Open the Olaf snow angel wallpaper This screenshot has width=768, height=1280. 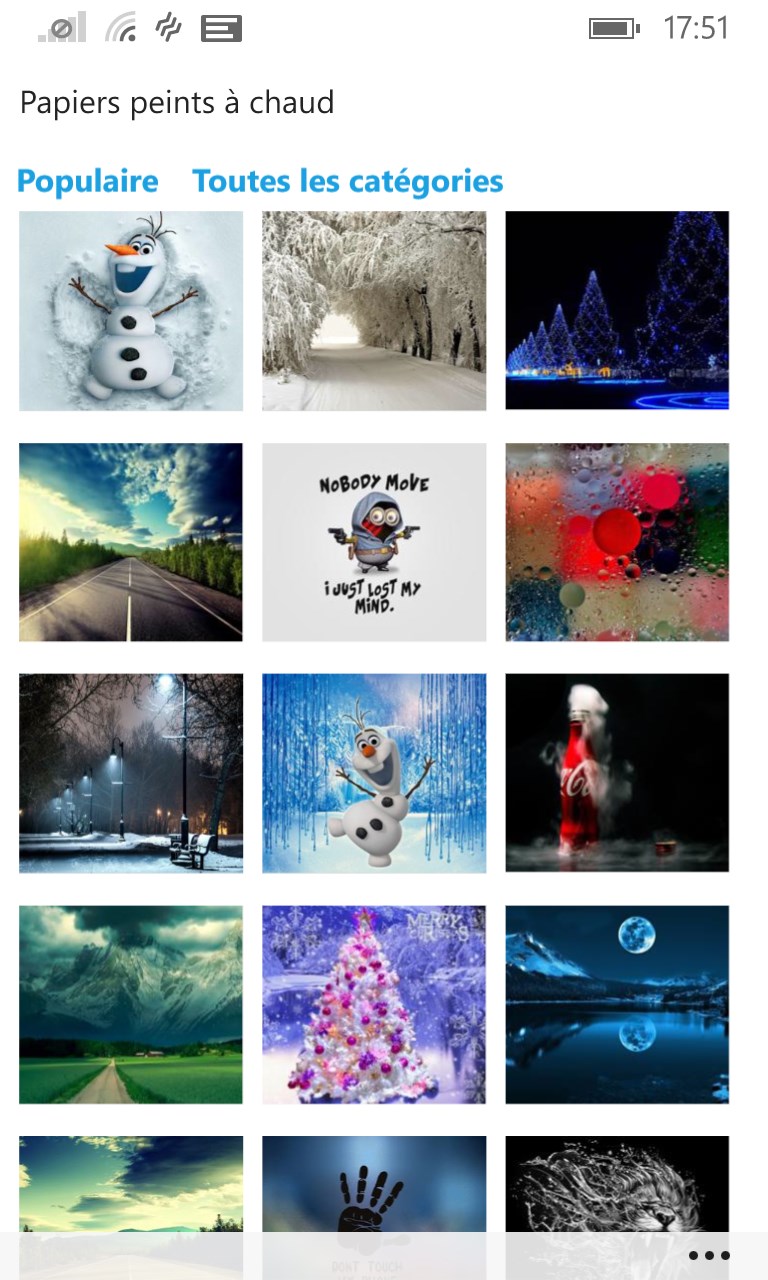tap(131, 310)
